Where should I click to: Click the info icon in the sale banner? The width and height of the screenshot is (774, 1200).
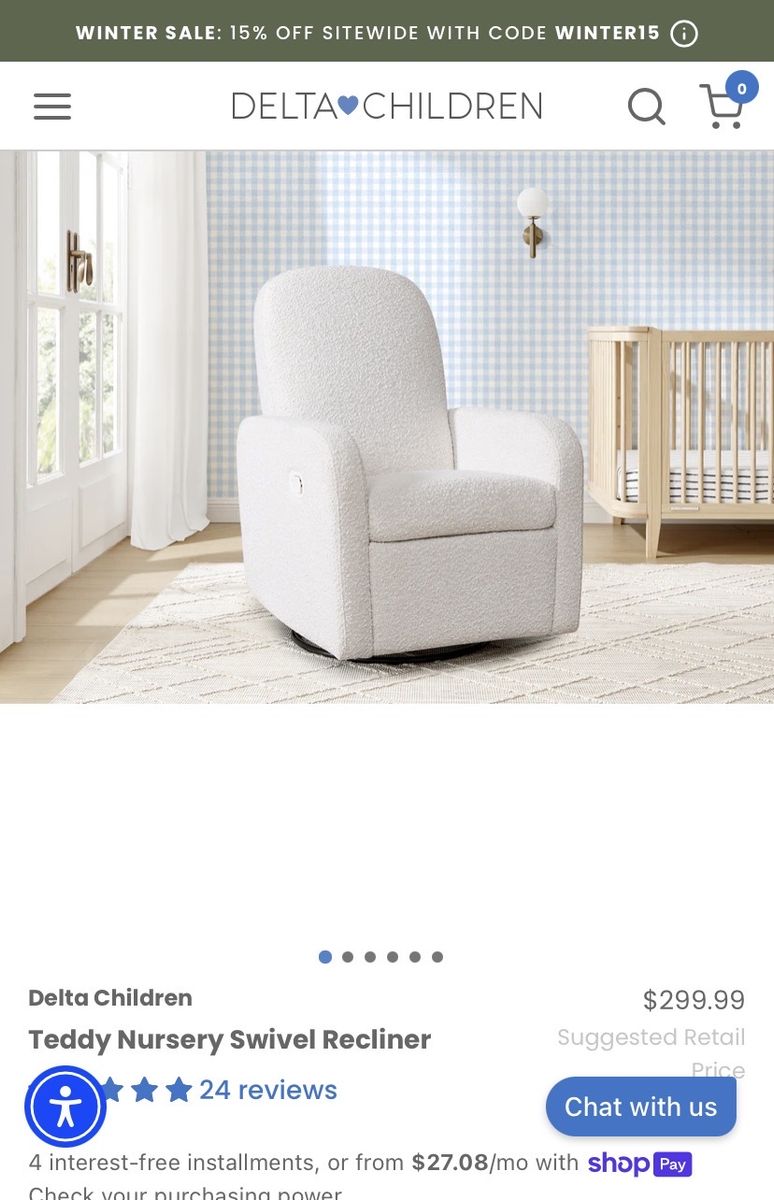682,33
